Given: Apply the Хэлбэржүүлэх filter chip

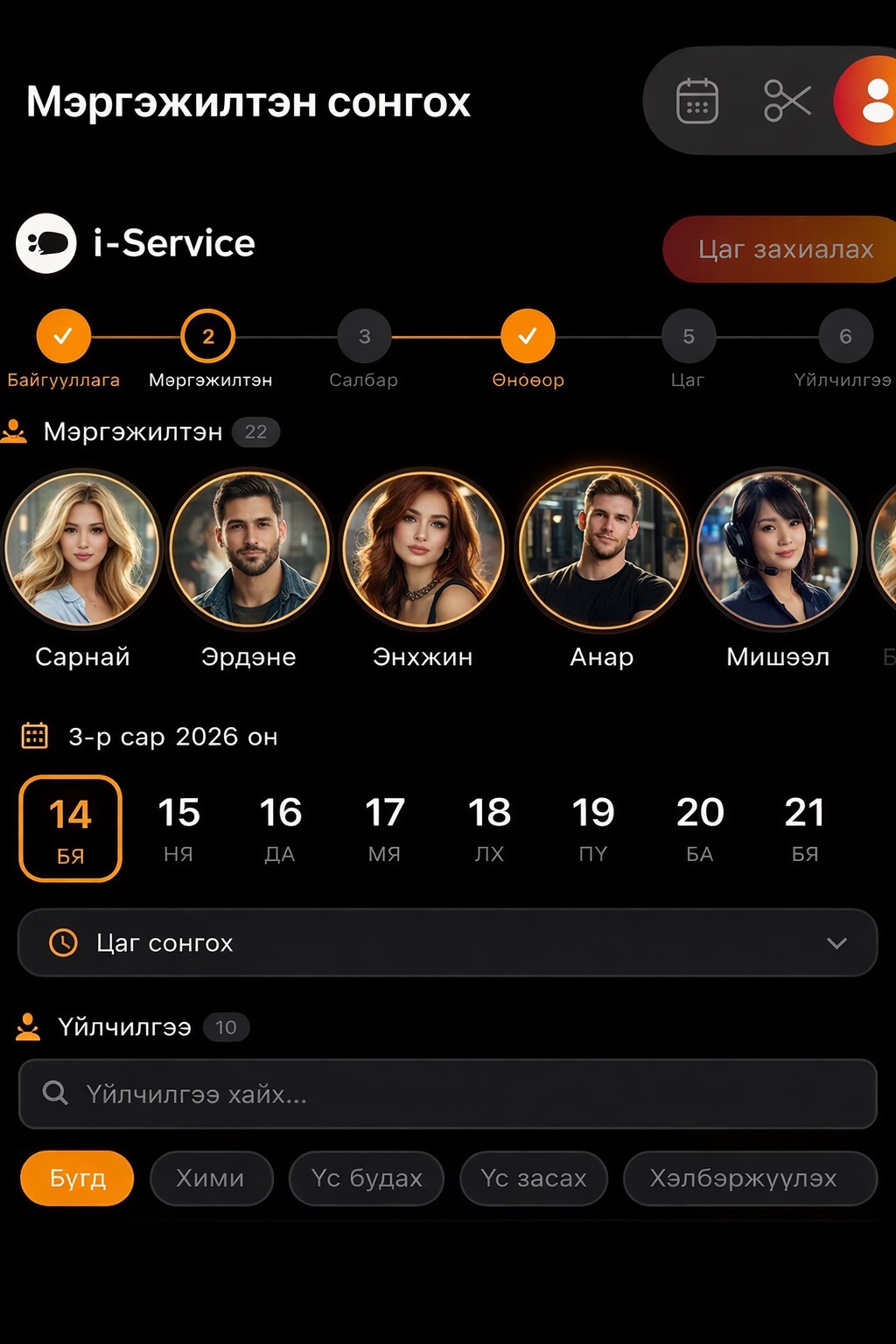Looking at the screenshot, I should 744,1179.
